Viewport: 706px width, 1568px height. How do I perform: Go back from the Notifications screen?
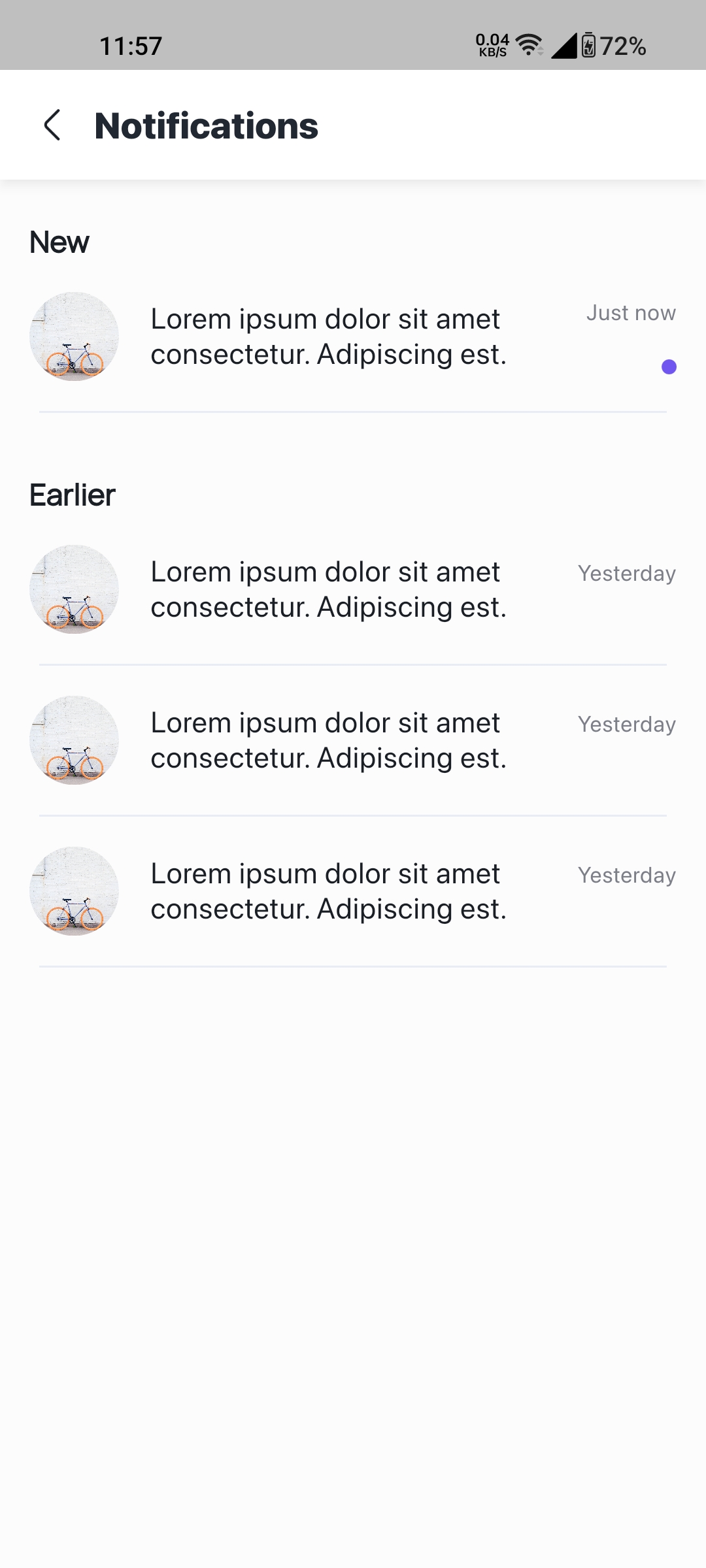[52, 125]
